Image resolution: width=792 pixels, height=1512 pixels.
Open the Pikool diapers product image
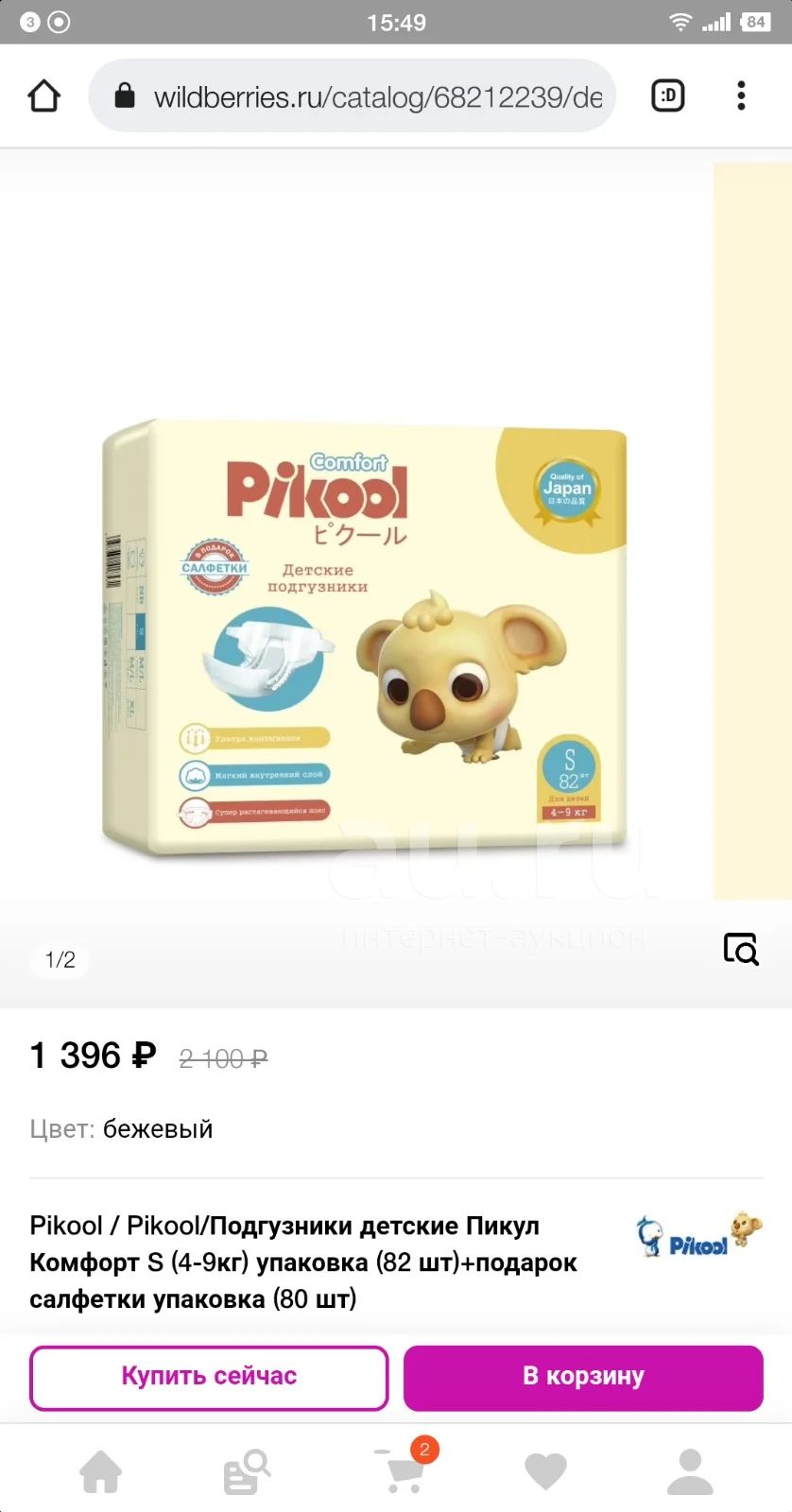(x=365, y=639)
